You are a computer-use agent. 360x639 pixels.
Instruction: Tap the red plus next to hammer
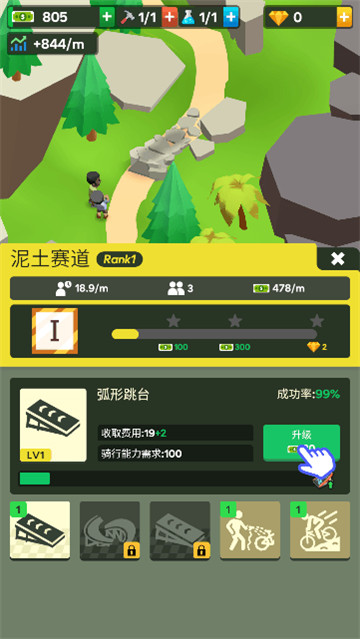pos(169,17)
